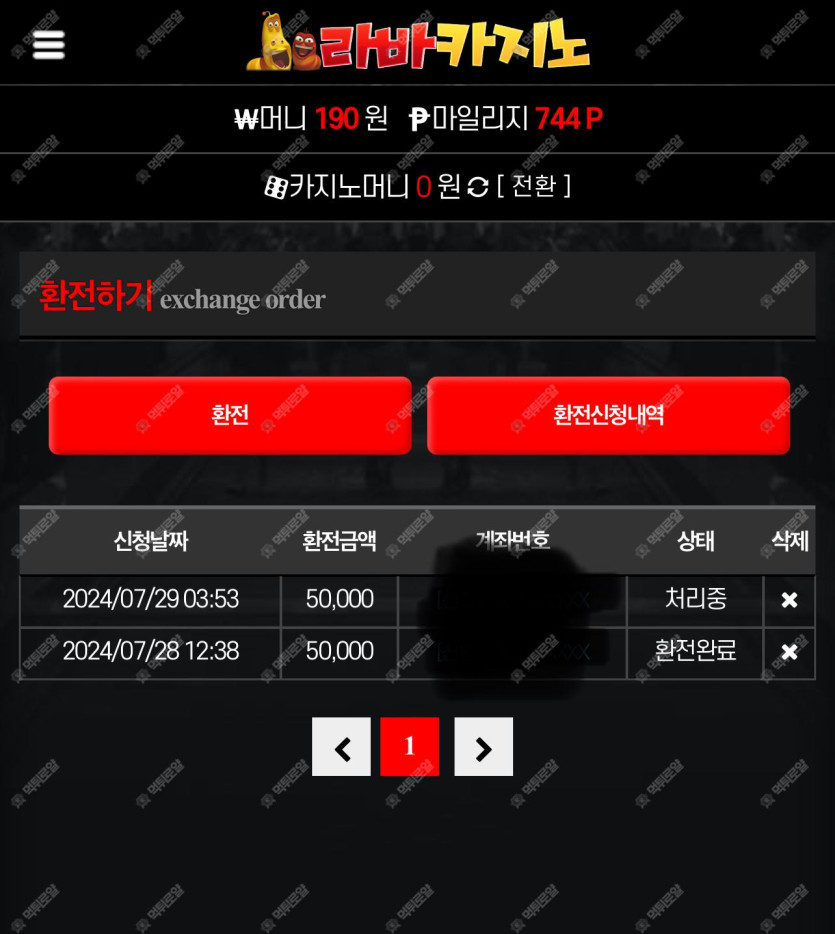Tap the 전환 link for casino money
Image resolution: width=835 pixels, height=934 pixels.
534,186
